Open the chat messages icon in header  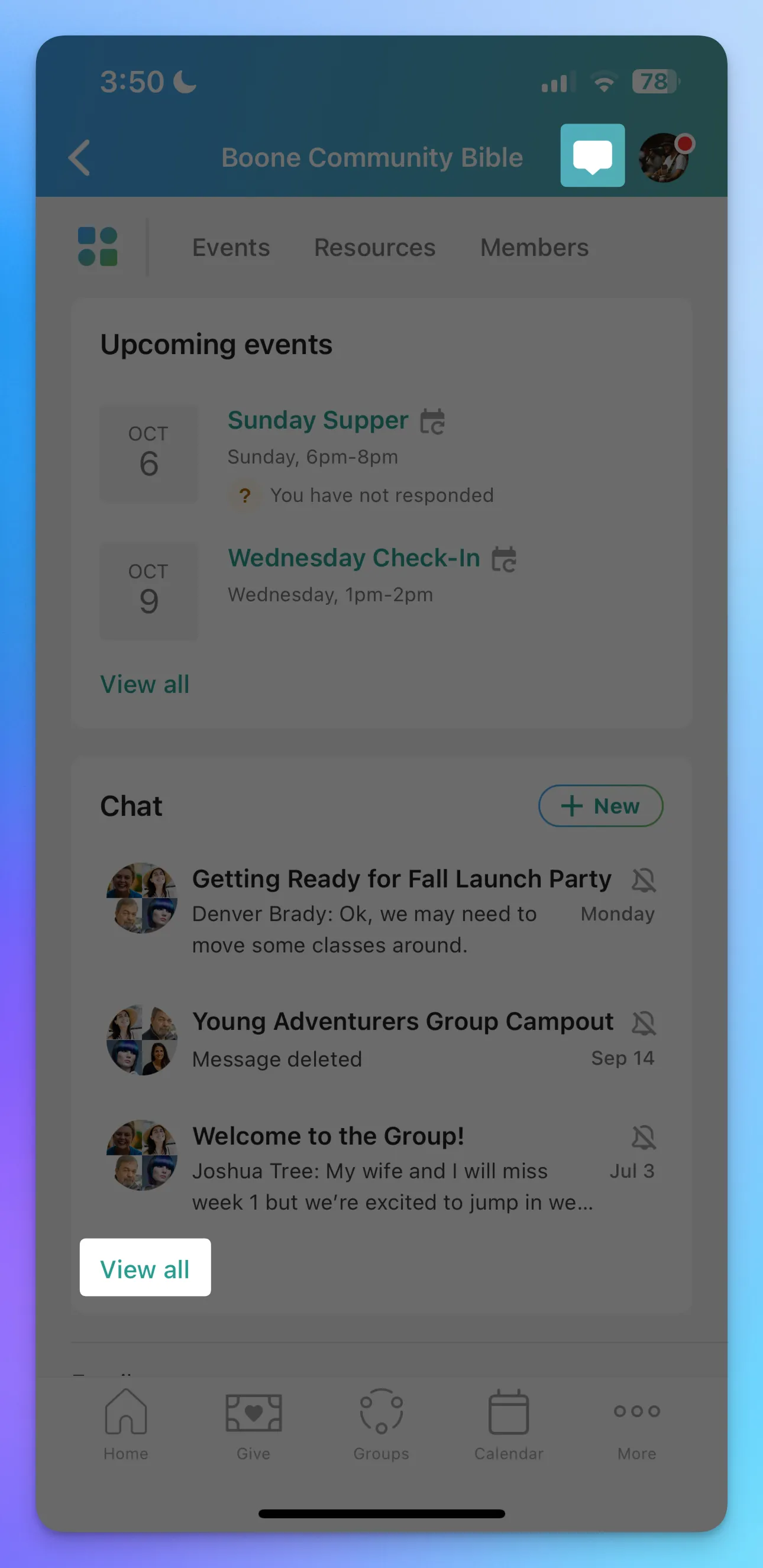[x=591, y=156]
